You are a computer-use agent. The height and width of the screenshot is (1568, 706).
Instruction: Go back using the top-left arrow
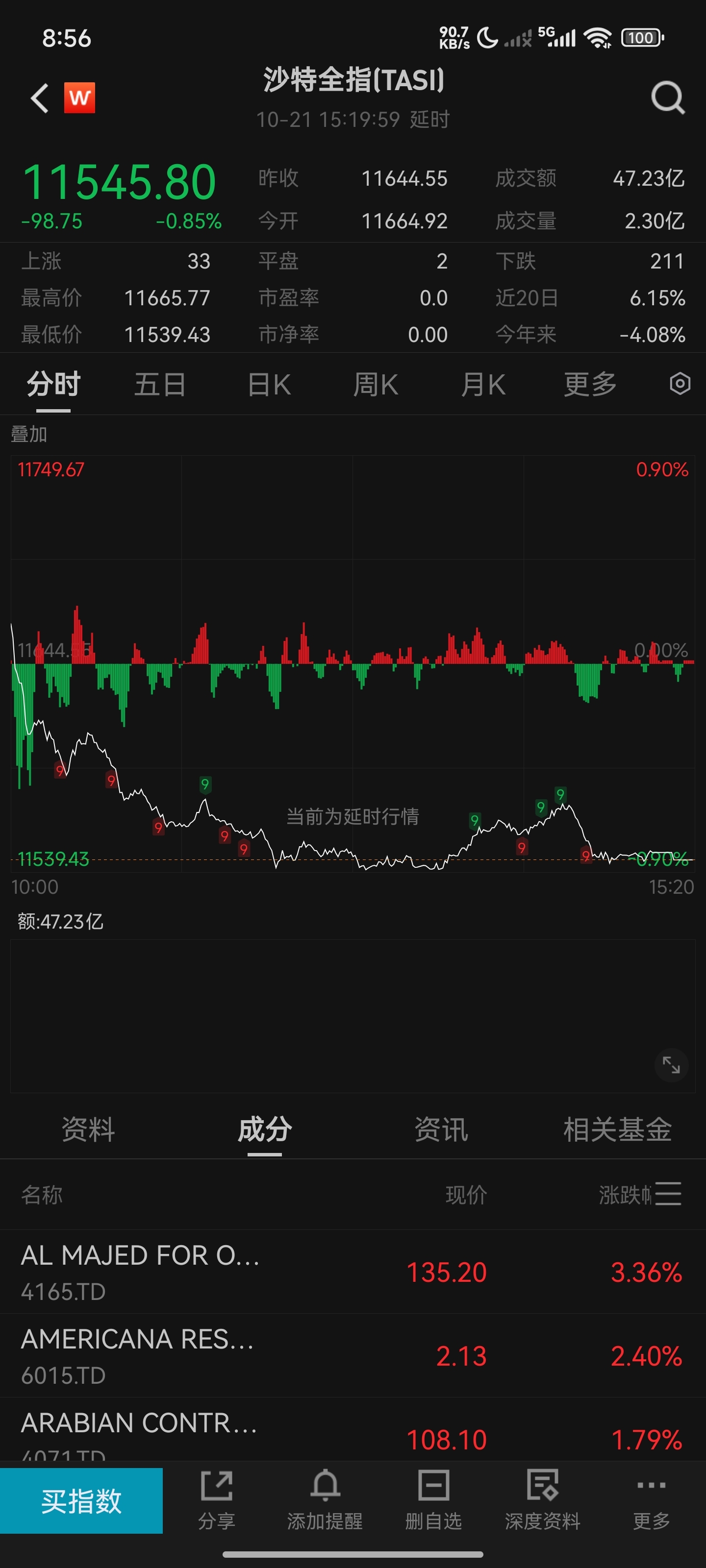40,98
